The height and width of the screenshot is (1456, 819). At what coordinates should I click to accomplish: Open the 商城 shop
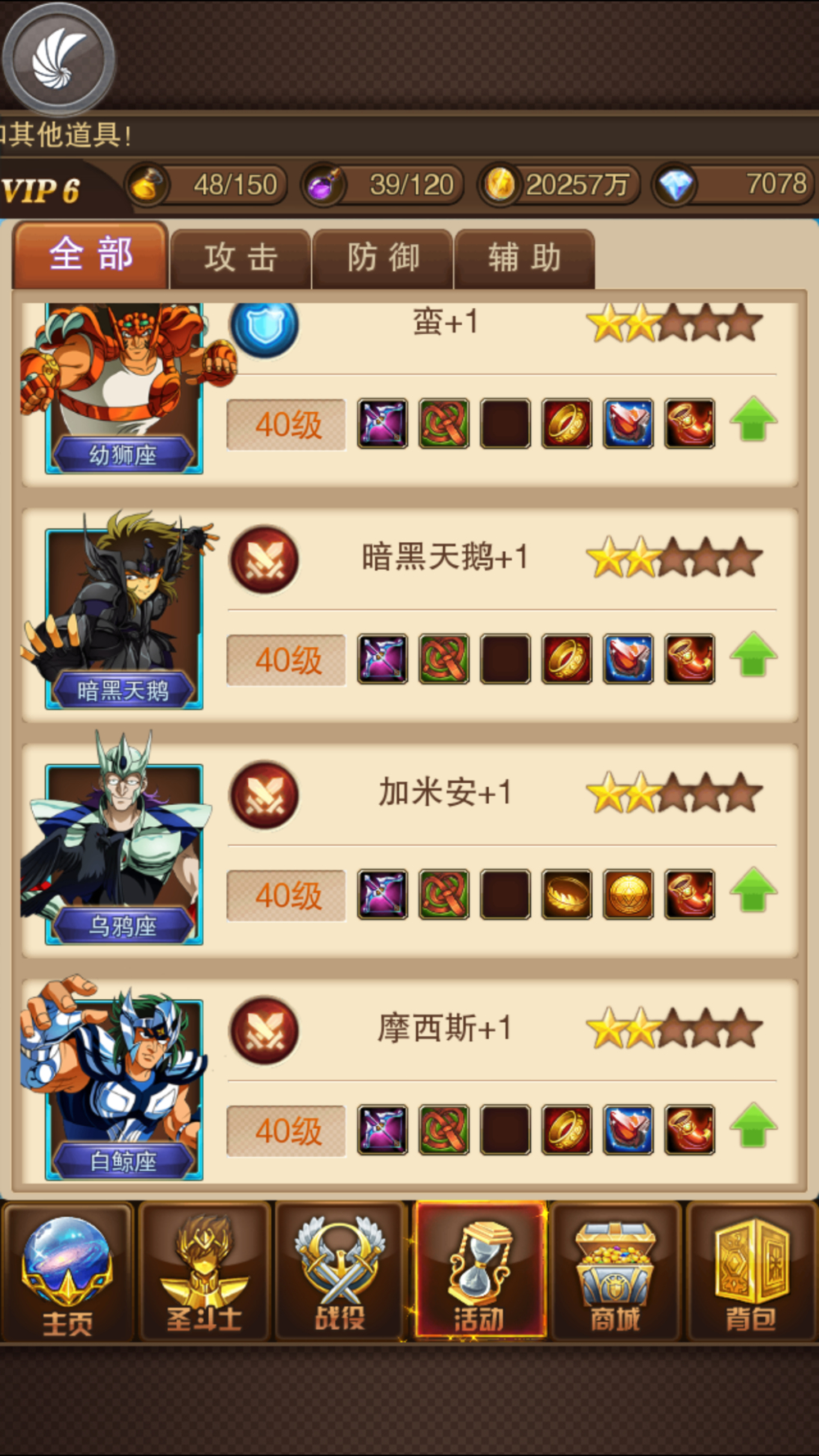coord(615,1273)
